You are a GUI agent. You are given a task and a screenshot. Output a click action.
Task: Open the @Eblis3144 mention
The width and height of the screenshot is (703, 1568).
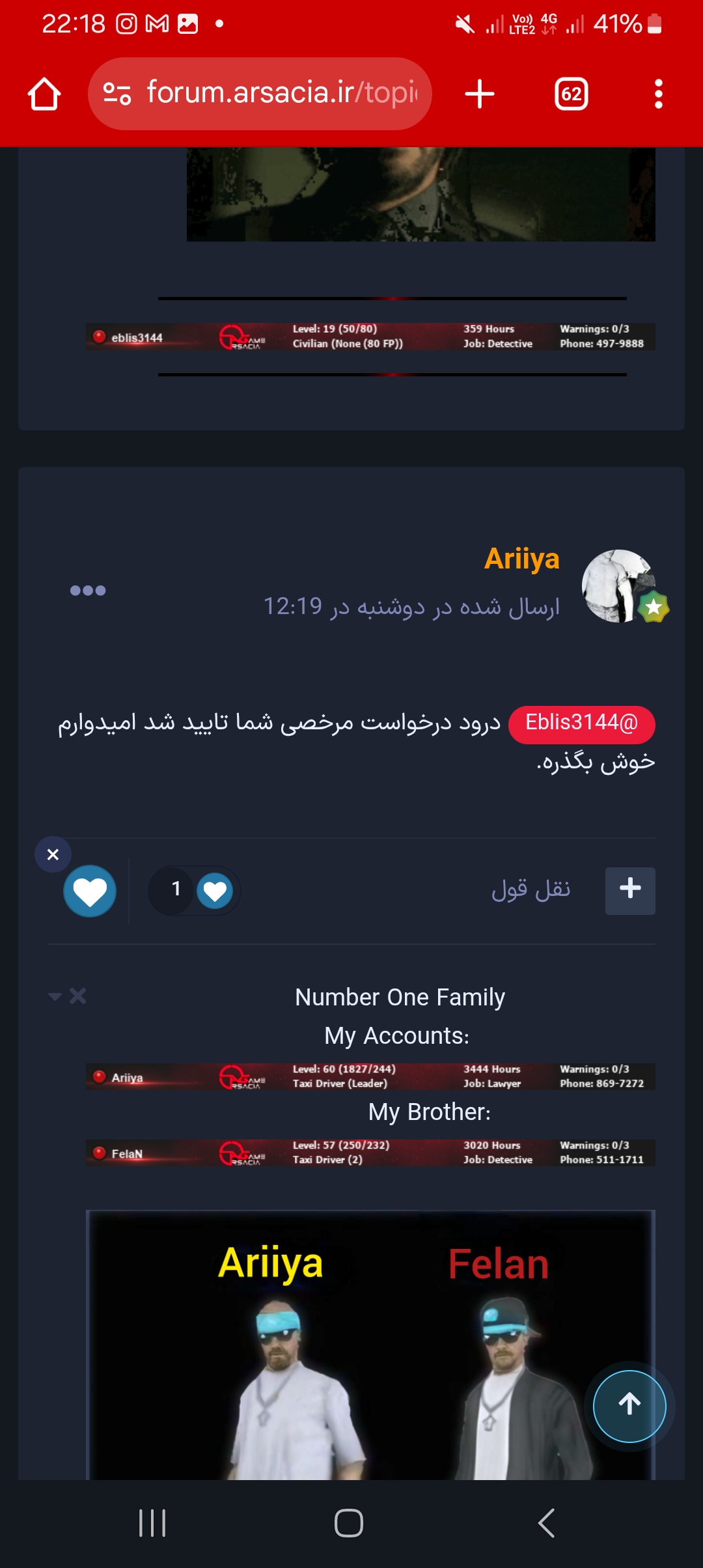[x=582, y=724]
